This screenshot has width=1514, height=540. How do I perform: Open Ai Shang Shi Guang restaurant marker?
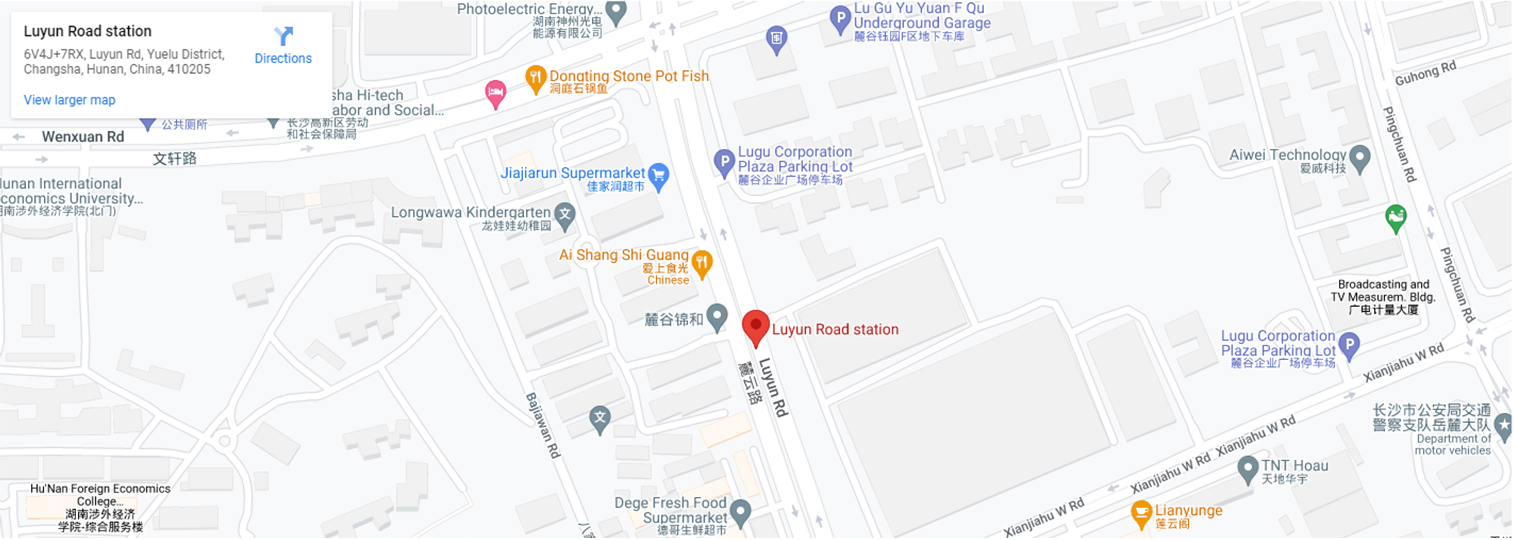(701, 264)
